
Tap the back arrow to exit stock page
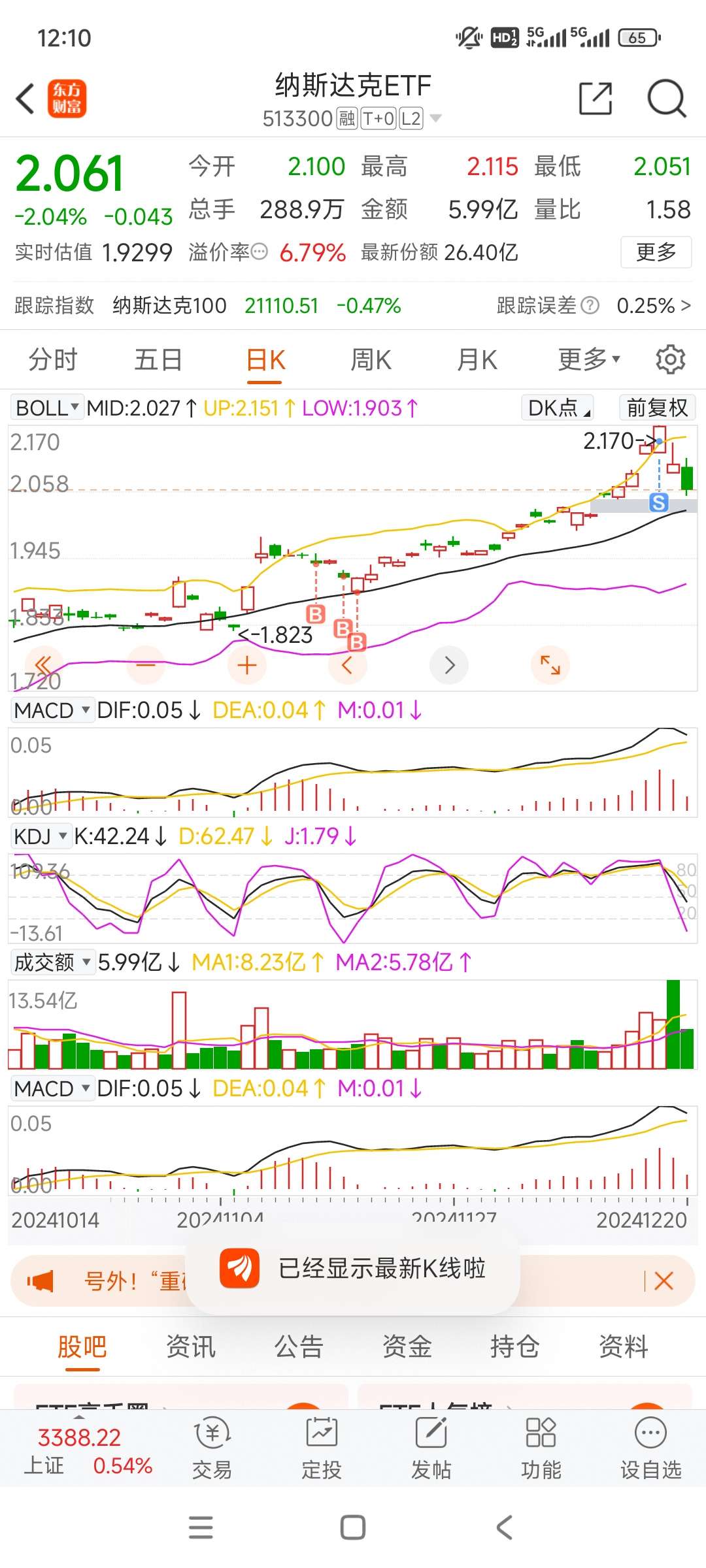tap(25, 98)
